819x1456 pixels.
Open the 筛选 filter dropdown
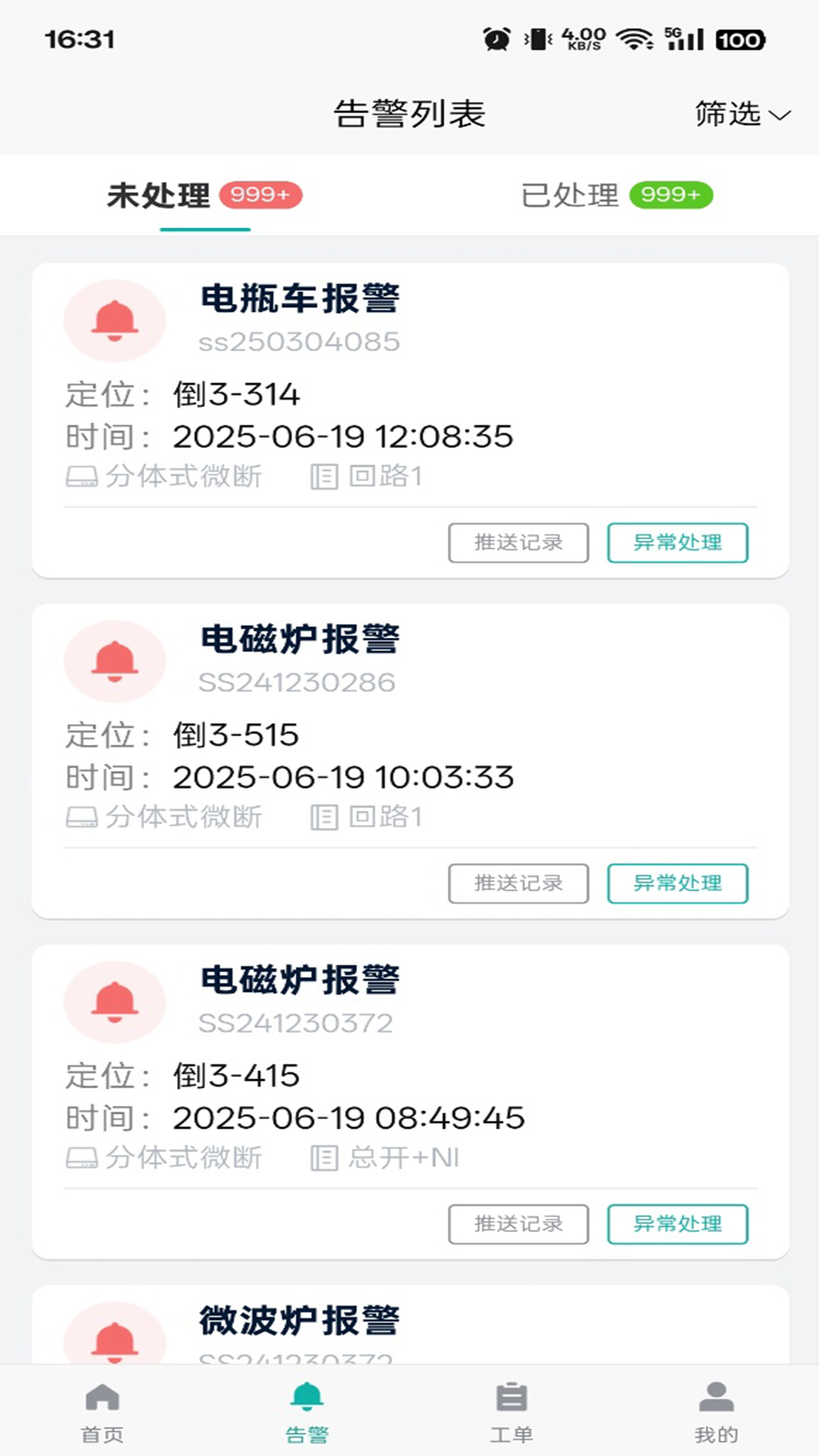[x=738, y=114]
